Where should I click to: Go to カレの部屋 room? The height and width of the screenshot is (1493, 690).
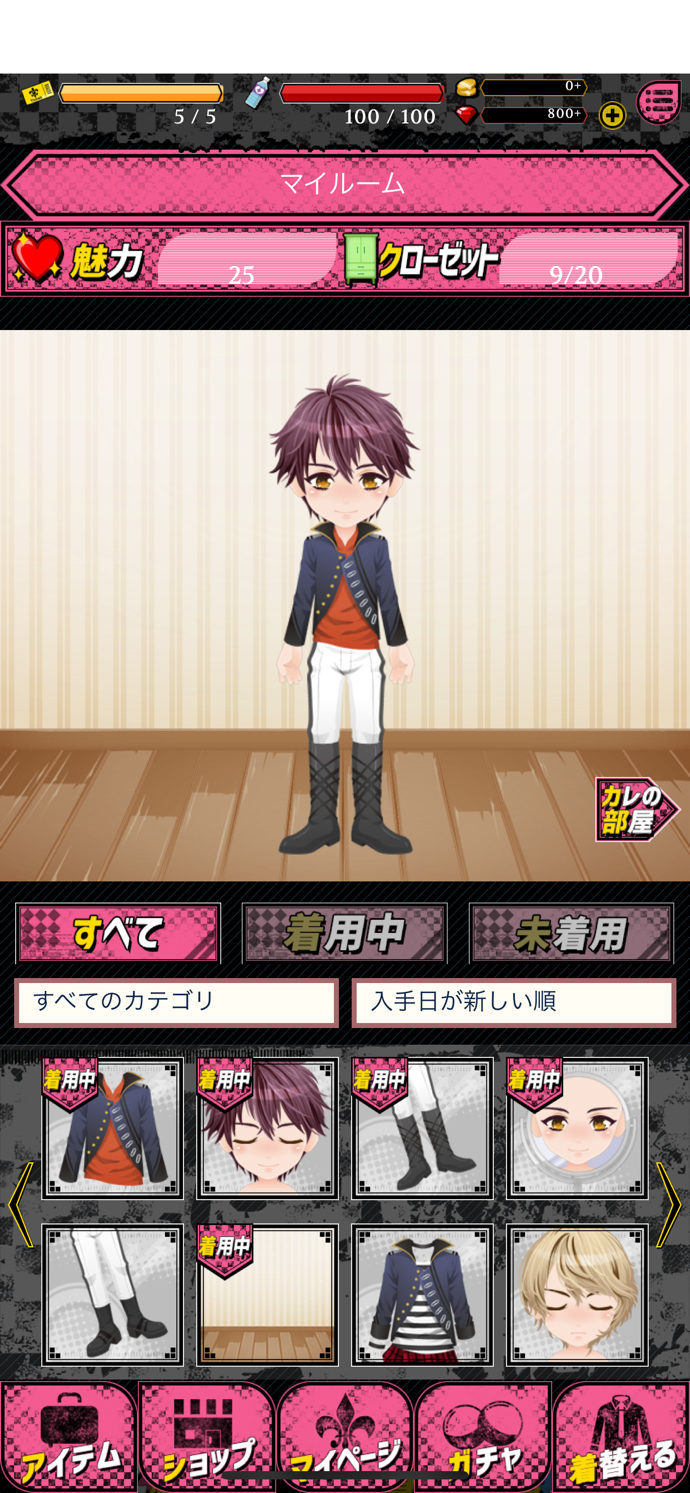[636, 809]
